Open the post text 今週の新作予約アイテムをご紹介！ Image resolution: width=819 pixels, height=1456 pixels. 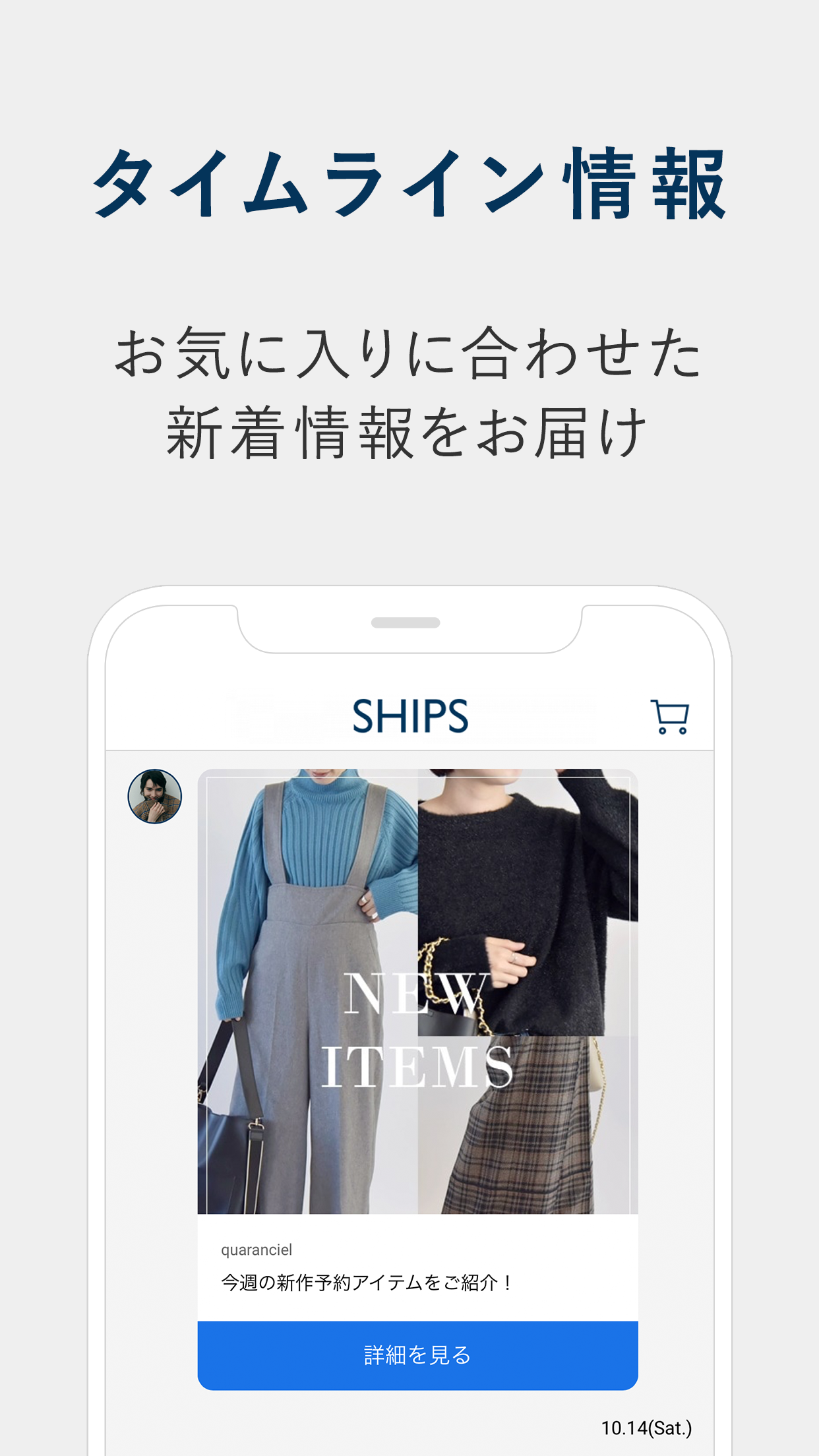[366, 1283]
